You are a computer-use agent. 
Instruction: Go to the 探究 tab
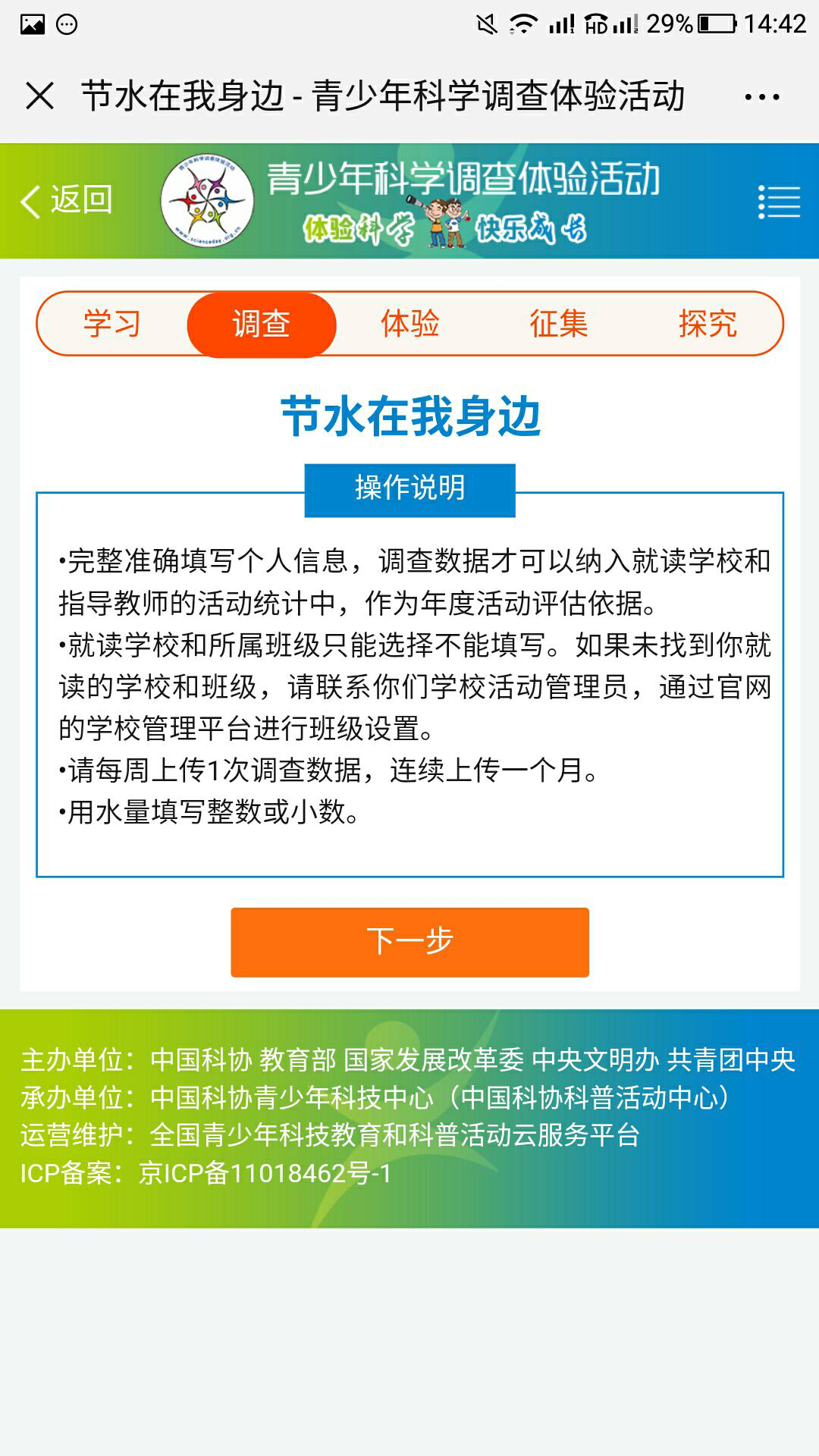[707, 324]
